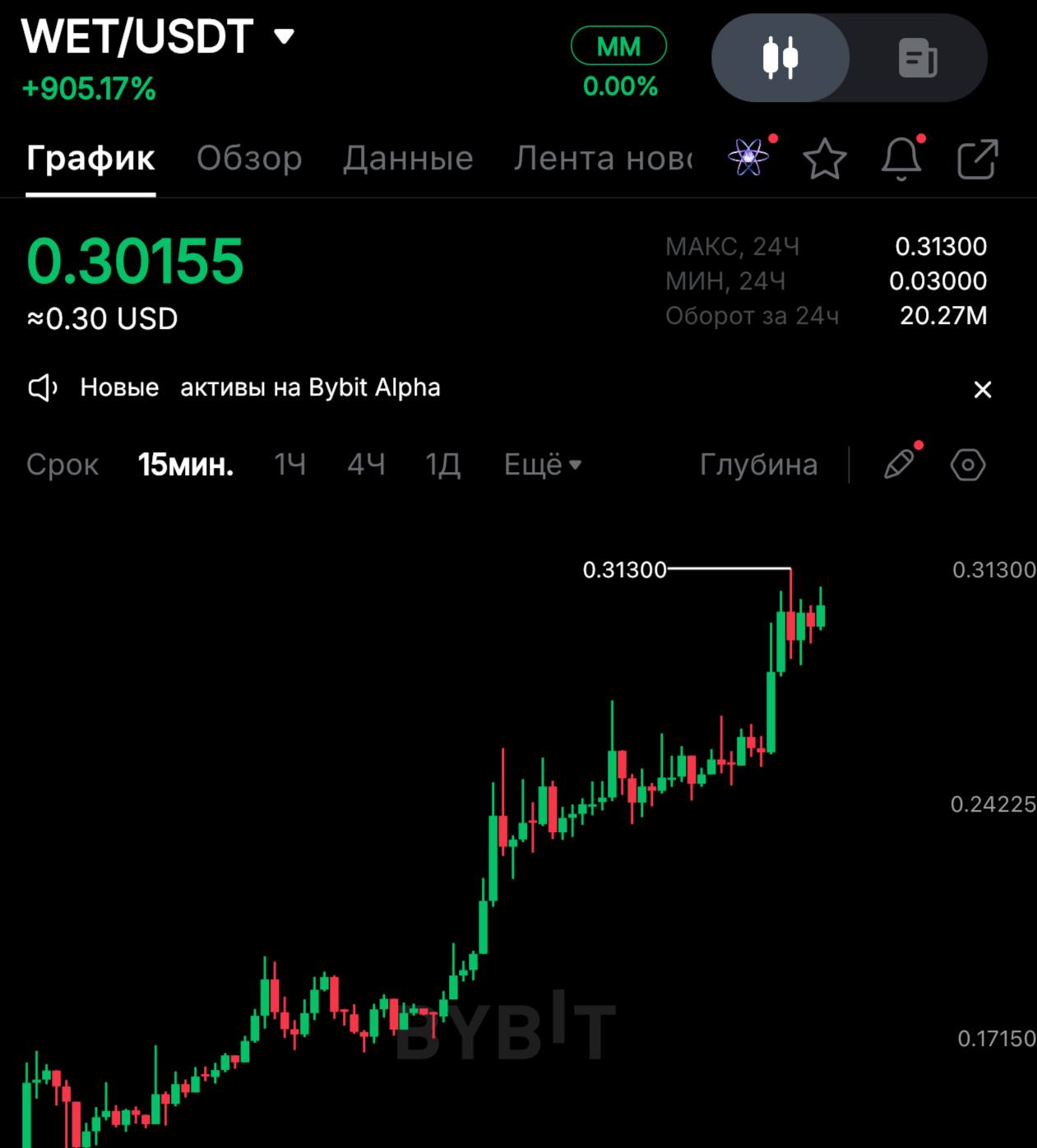Add WET/USDT to favorites with the star

coord(824,159)
